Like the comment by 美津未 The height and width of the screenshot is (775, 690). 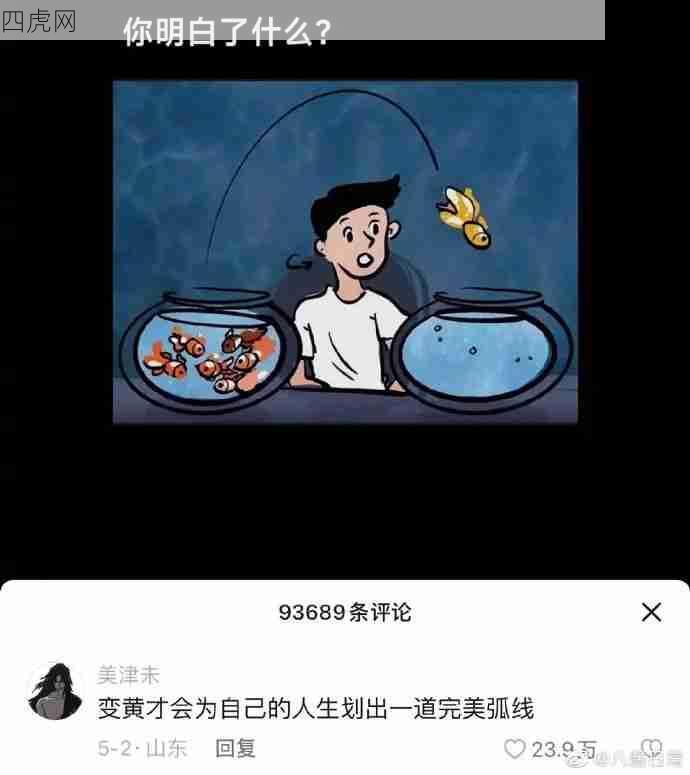tap(515, 749)
